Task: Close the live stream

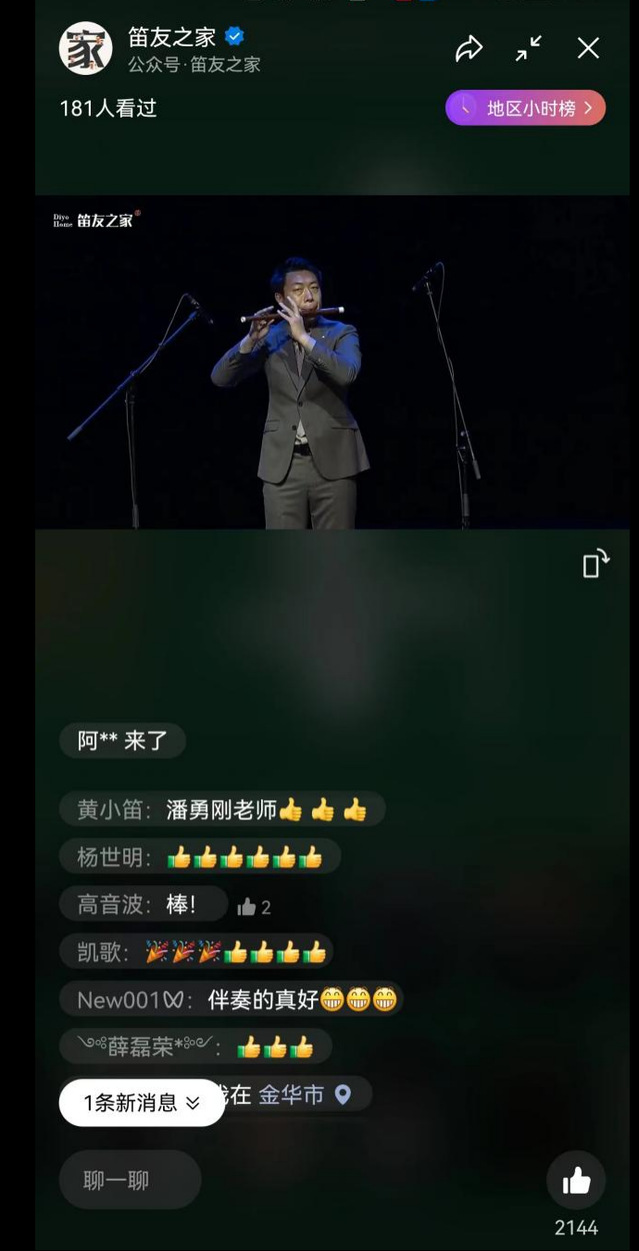Action: click(x=588, y=48)
